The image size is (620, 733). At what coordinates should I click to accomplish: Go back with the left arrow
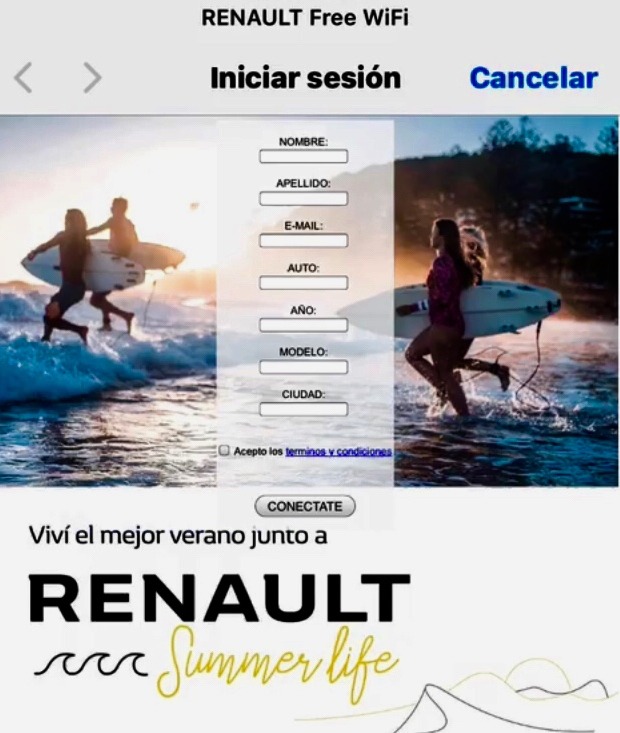pos(23,78)
